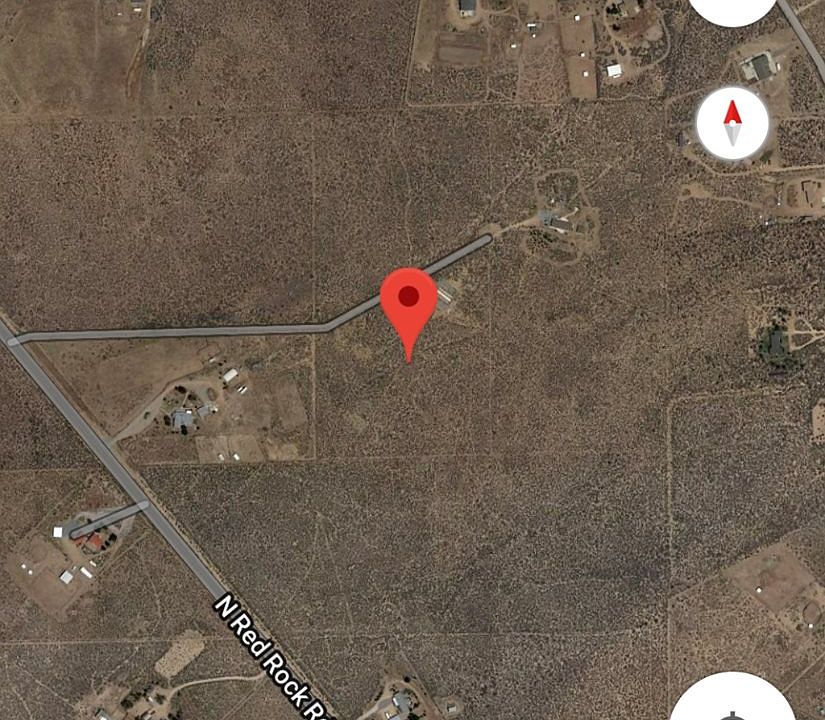This screenshot has height=720, width=825.
Task: Tap the compass to reset map orientation
Action: [732, 124]
